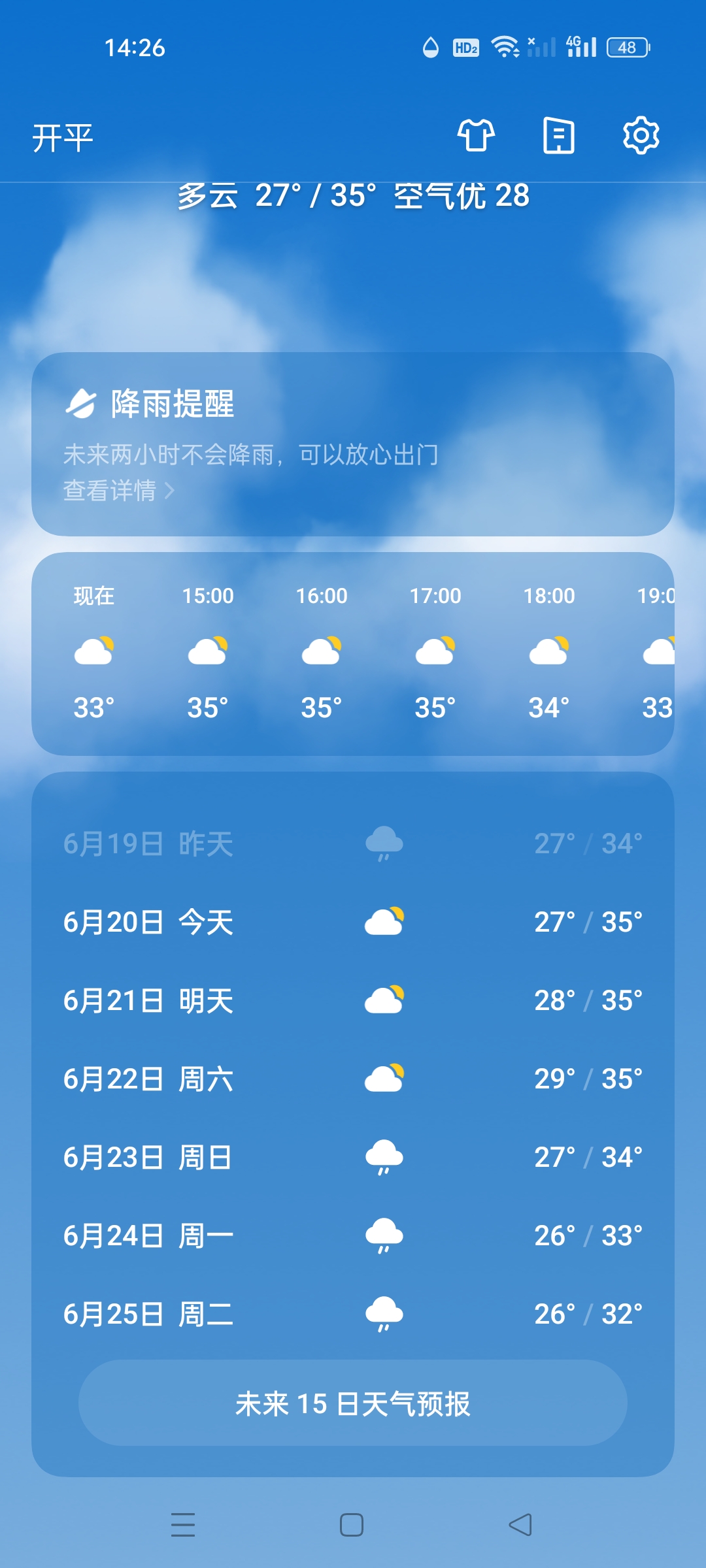
Task: Select the 6月22日 周六 forecast row
Action: (x=353, y=1079)
